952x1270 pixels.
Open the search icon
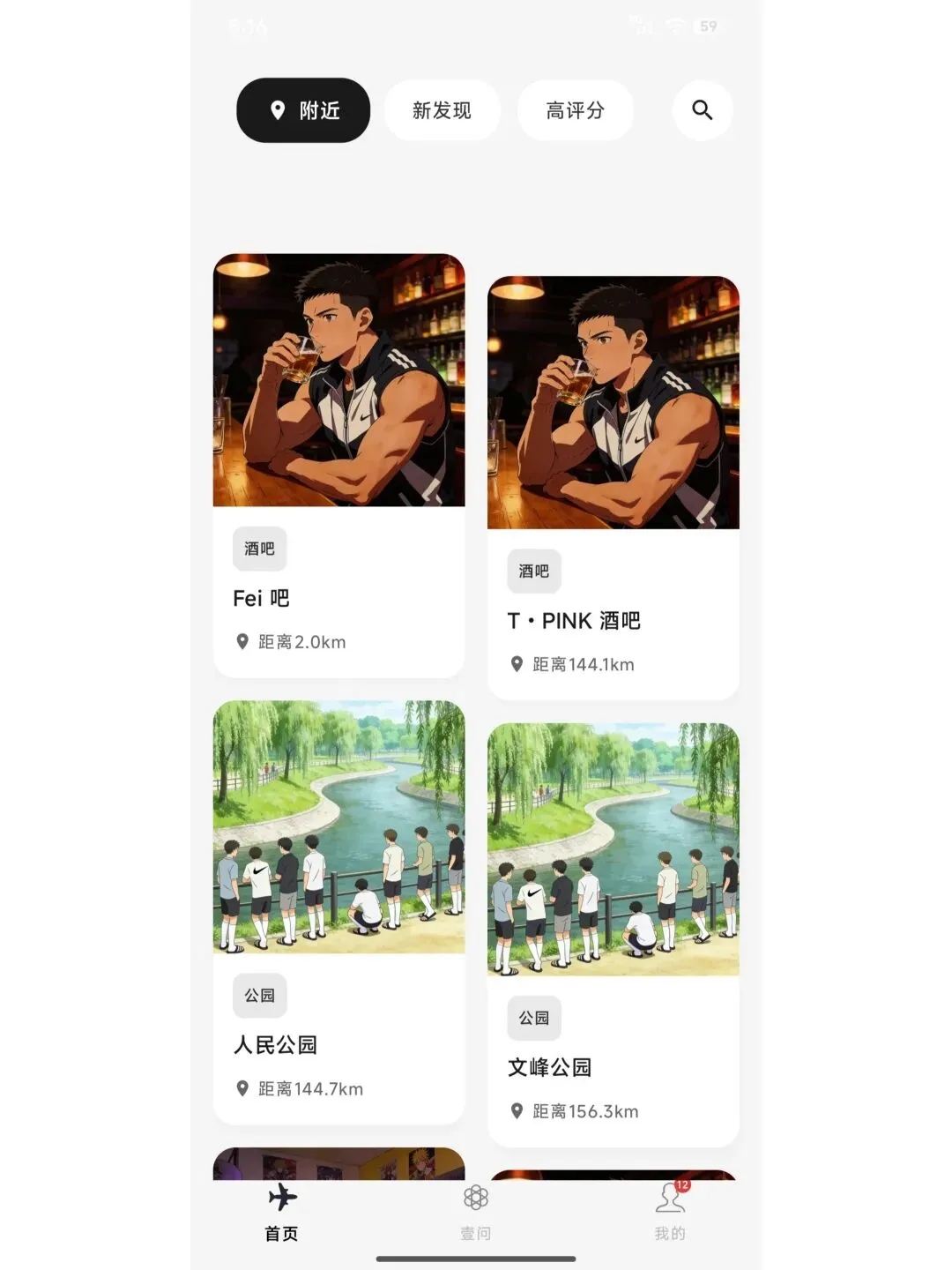(702, 110)
